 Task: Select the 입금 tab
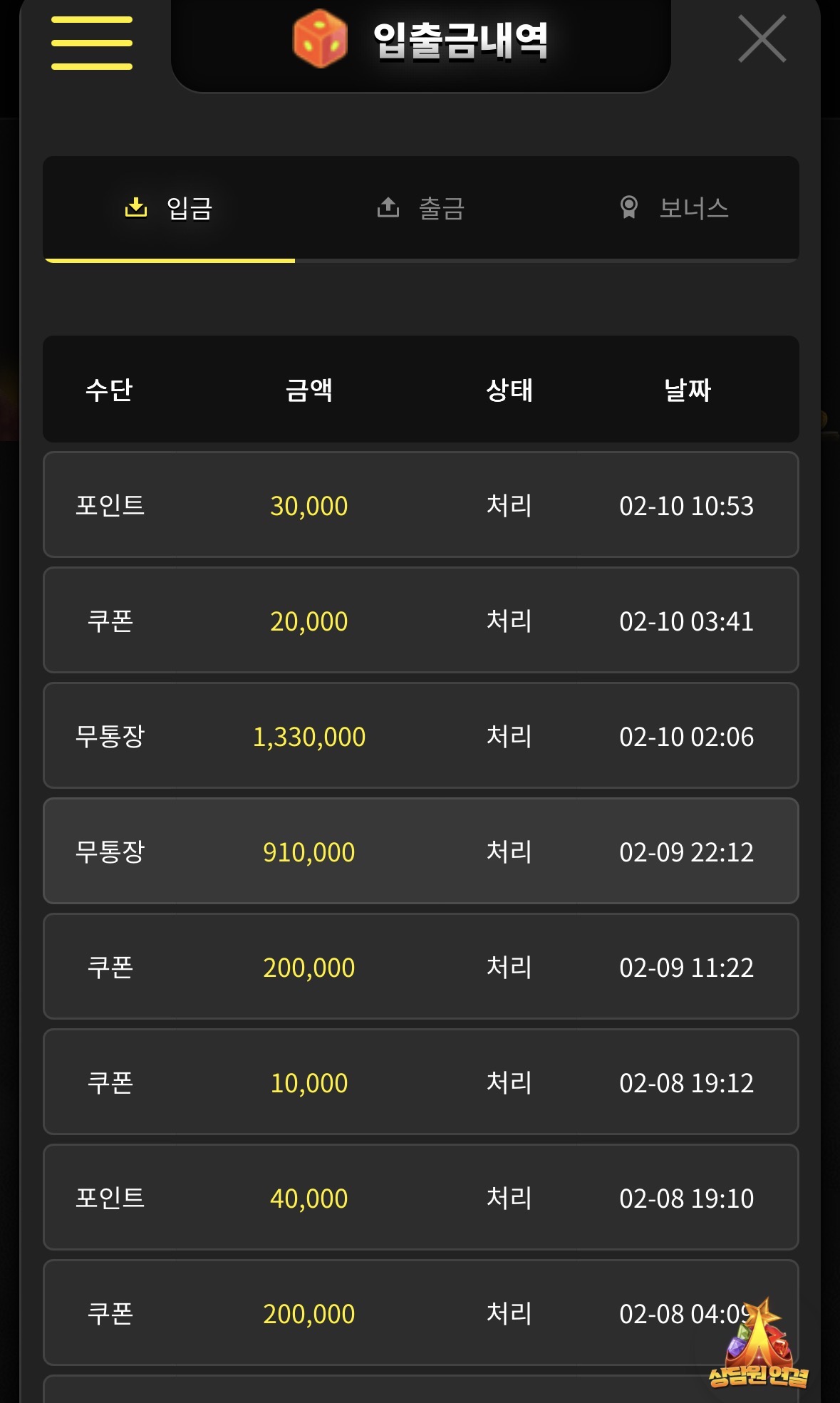[170, 208]
